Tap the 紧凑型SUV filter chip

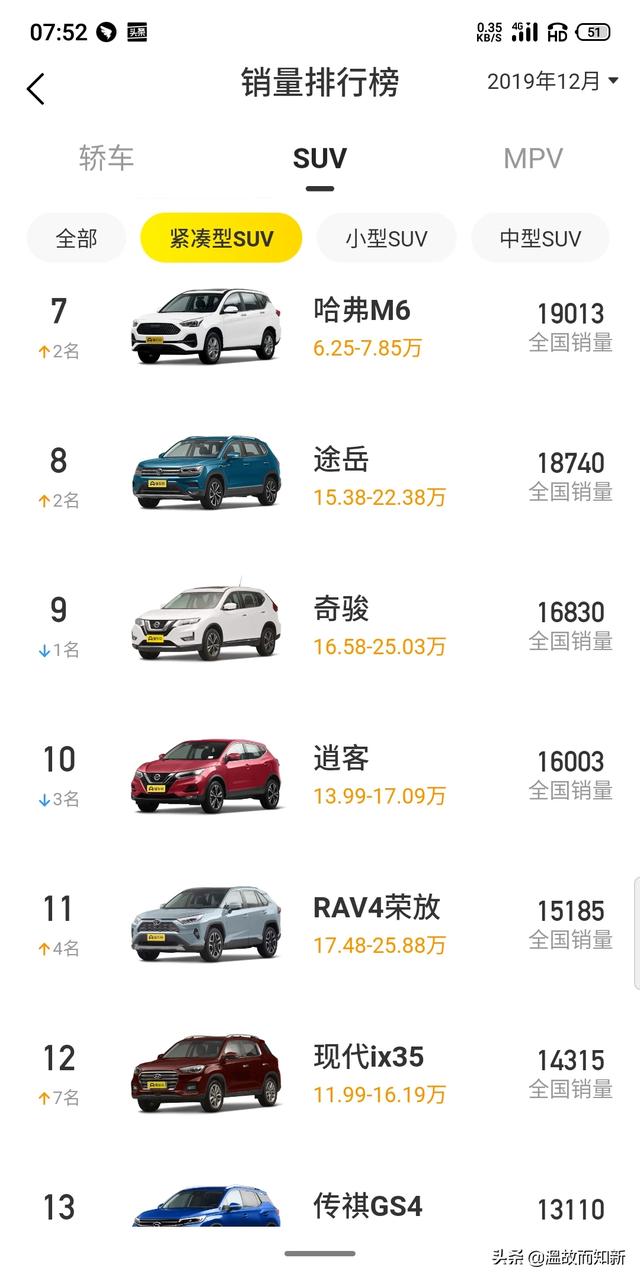point(221,238)
